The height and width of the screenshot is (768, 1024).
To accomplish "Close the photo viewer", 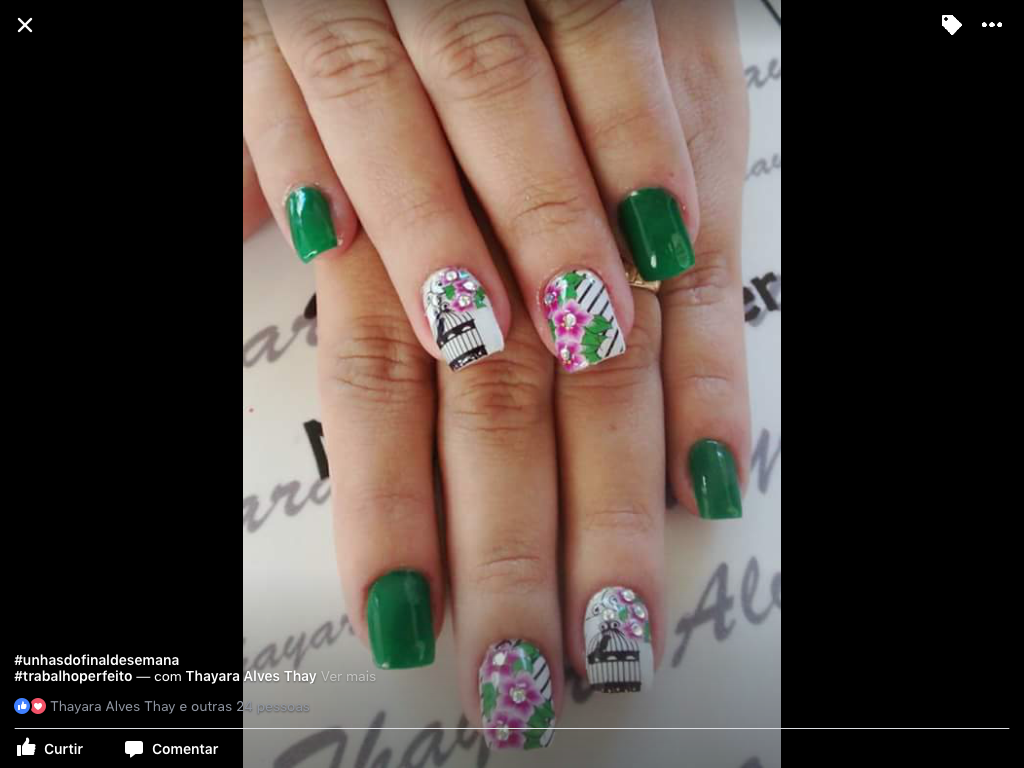I will [x=25, y=25].
